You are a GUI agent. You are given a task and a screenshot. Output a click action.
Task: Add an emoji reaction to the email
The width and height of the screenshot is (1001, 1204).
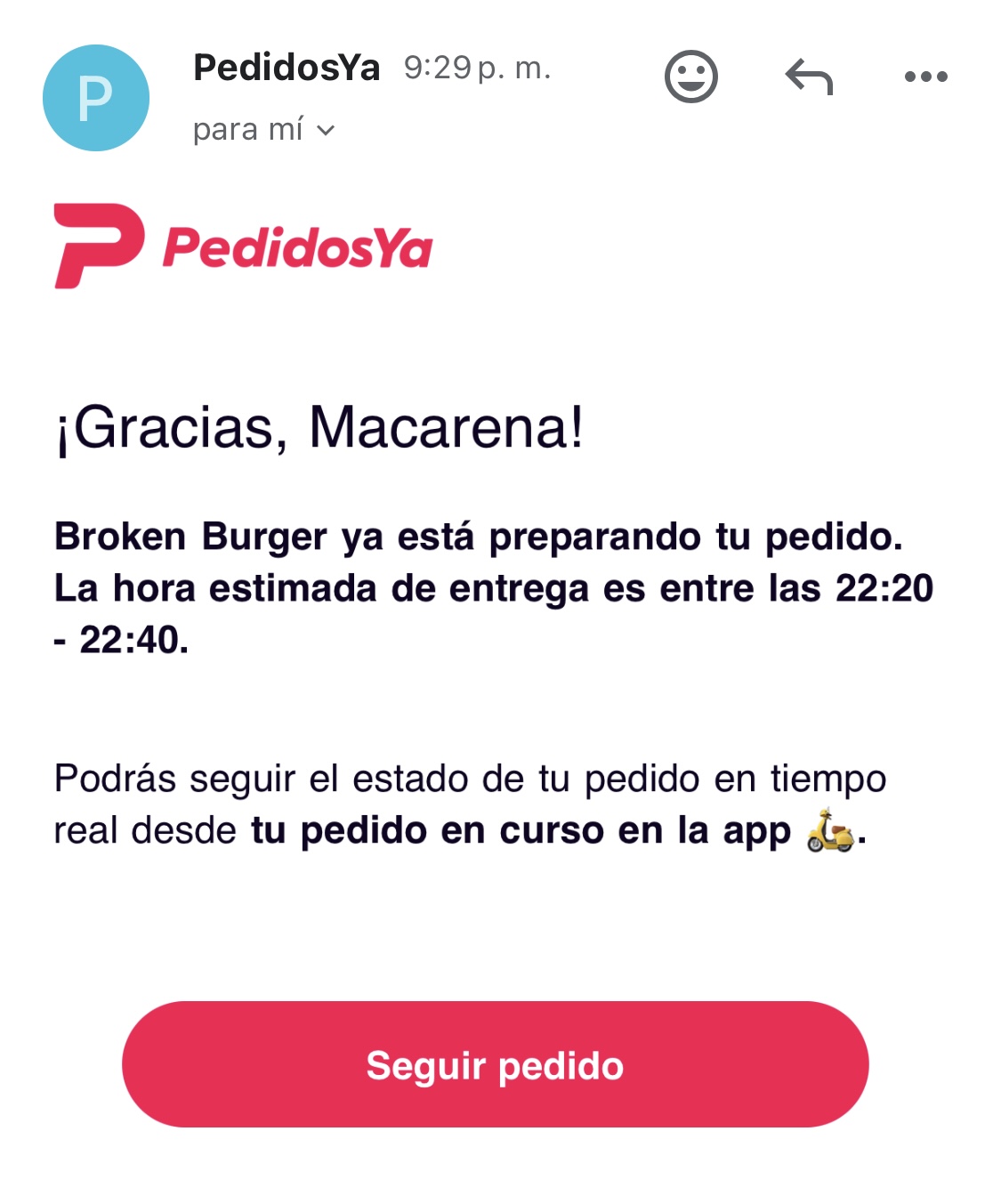tap(690, 77)
